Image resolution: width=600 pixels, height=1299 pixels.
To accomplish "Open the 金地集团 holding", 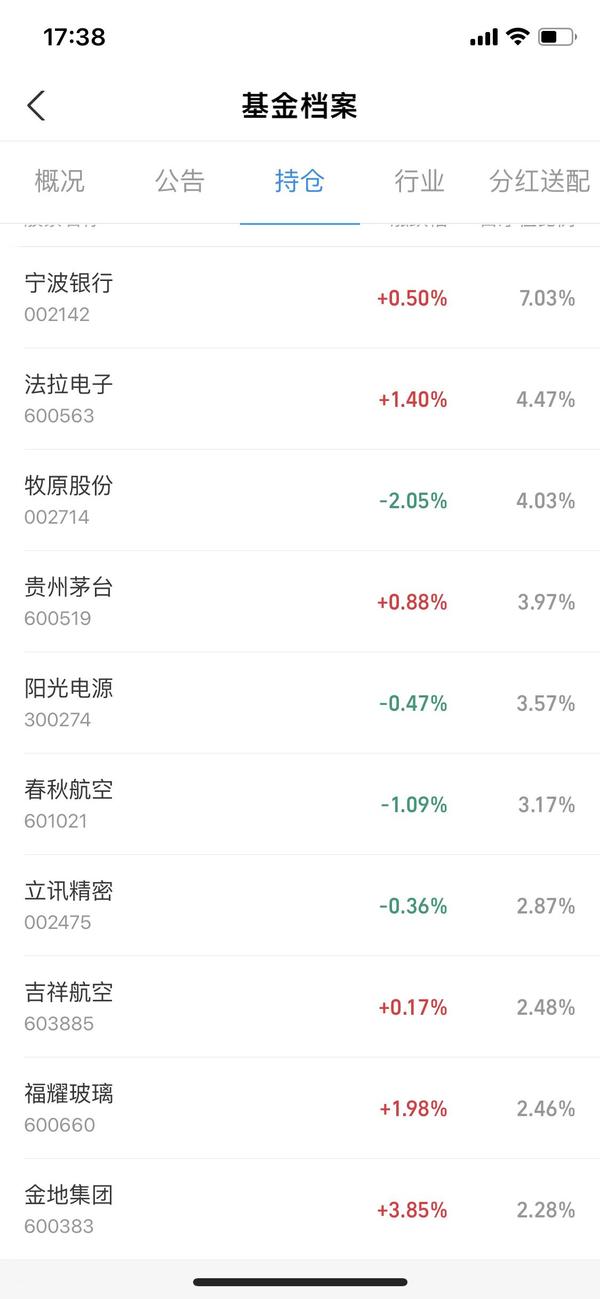I will point(300,1209).
